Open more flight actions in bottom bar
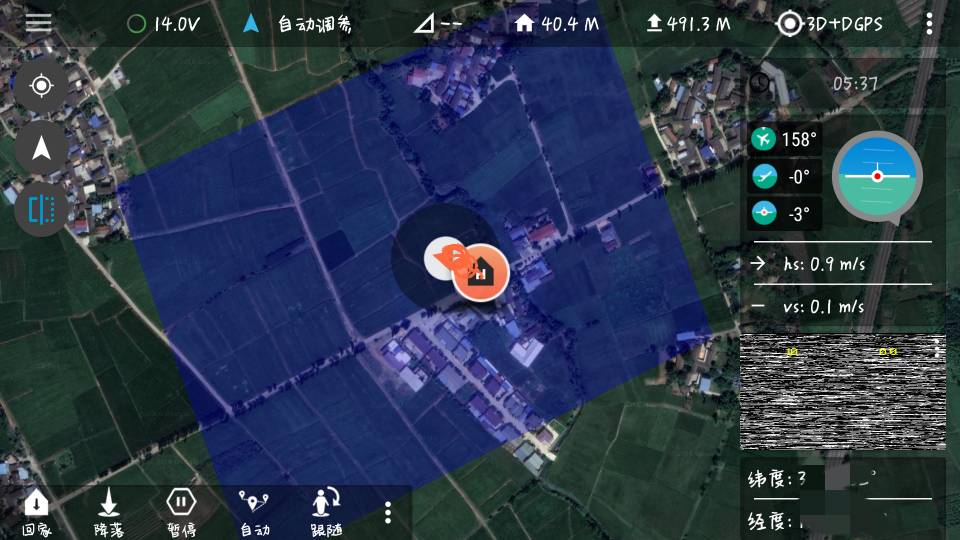This screenshot has height=540, width=960. coord(388,512)
